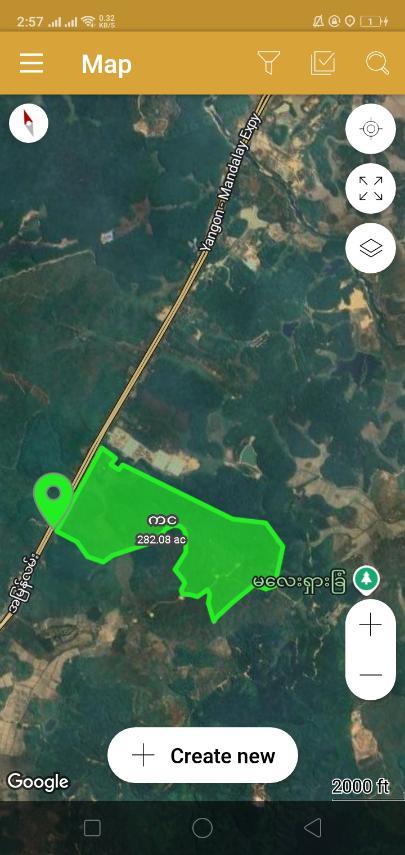Open the filter funnel options

pyautogui.click(x=269, y=63)
